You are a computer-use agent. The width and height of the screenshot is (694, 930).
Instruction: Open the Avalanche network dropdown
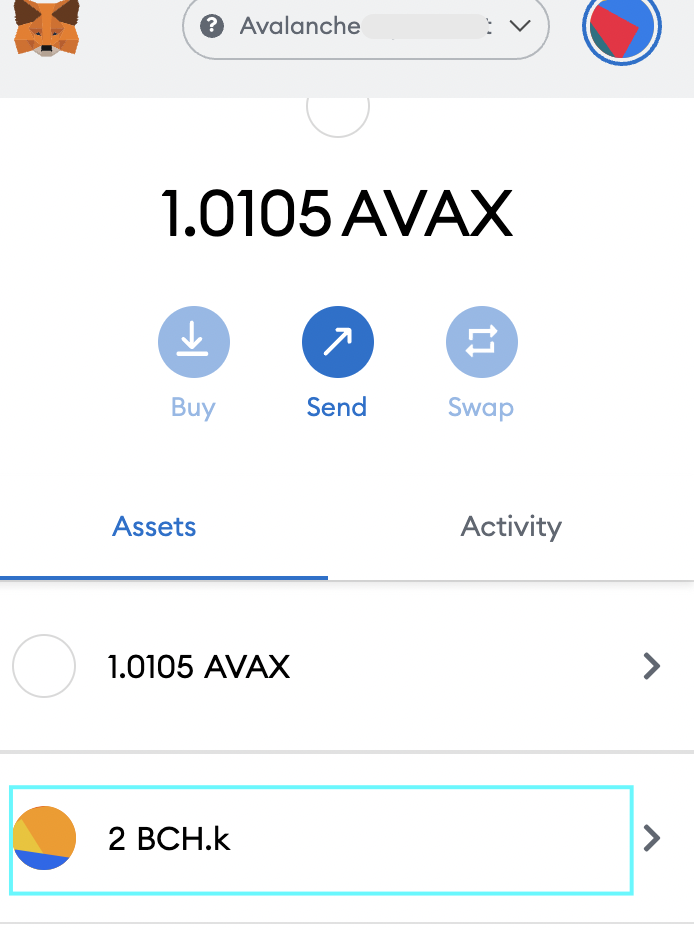point(365,27)
